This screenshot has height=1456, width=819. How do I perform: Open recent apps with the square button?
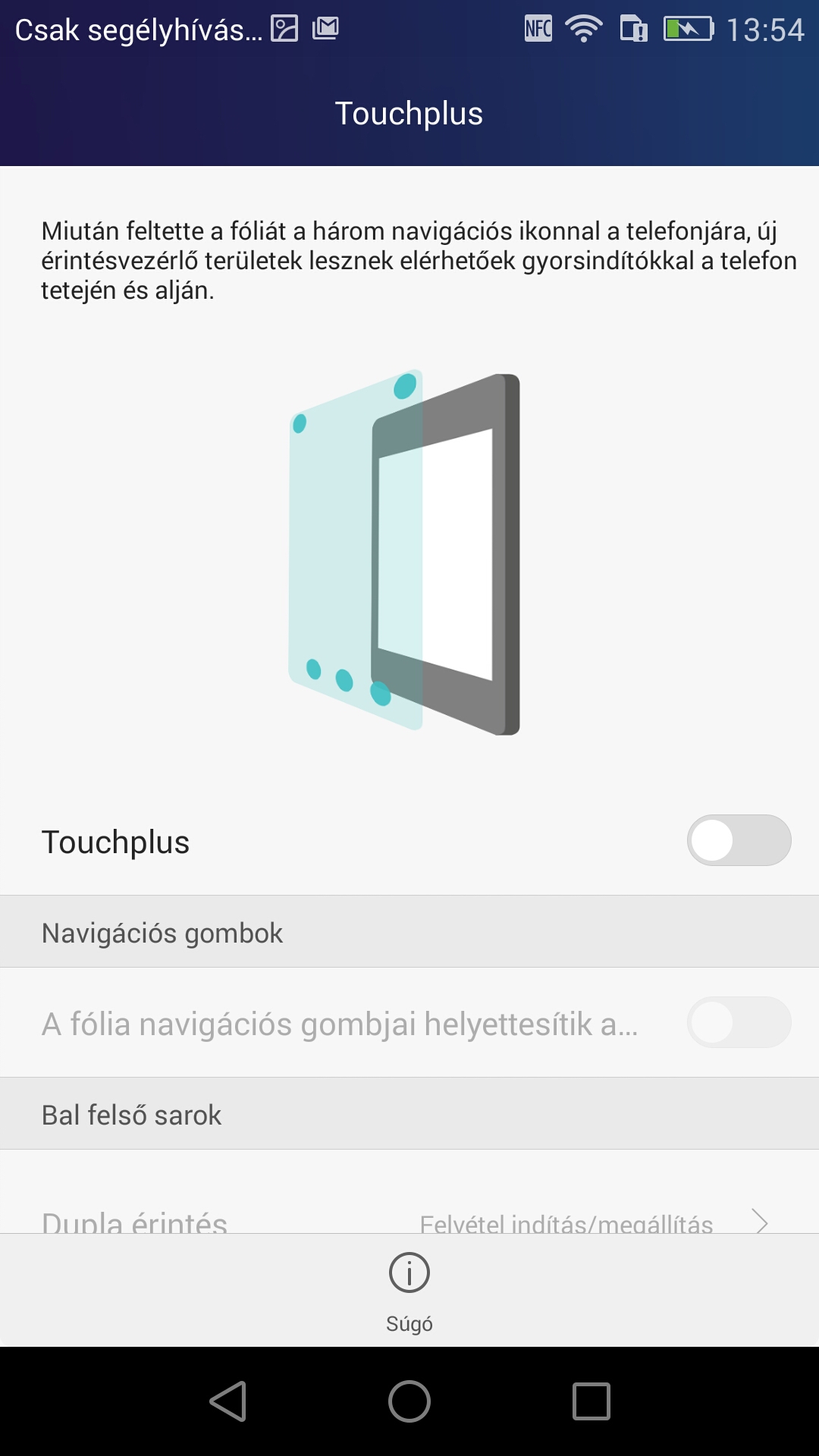click(591, 1401)
